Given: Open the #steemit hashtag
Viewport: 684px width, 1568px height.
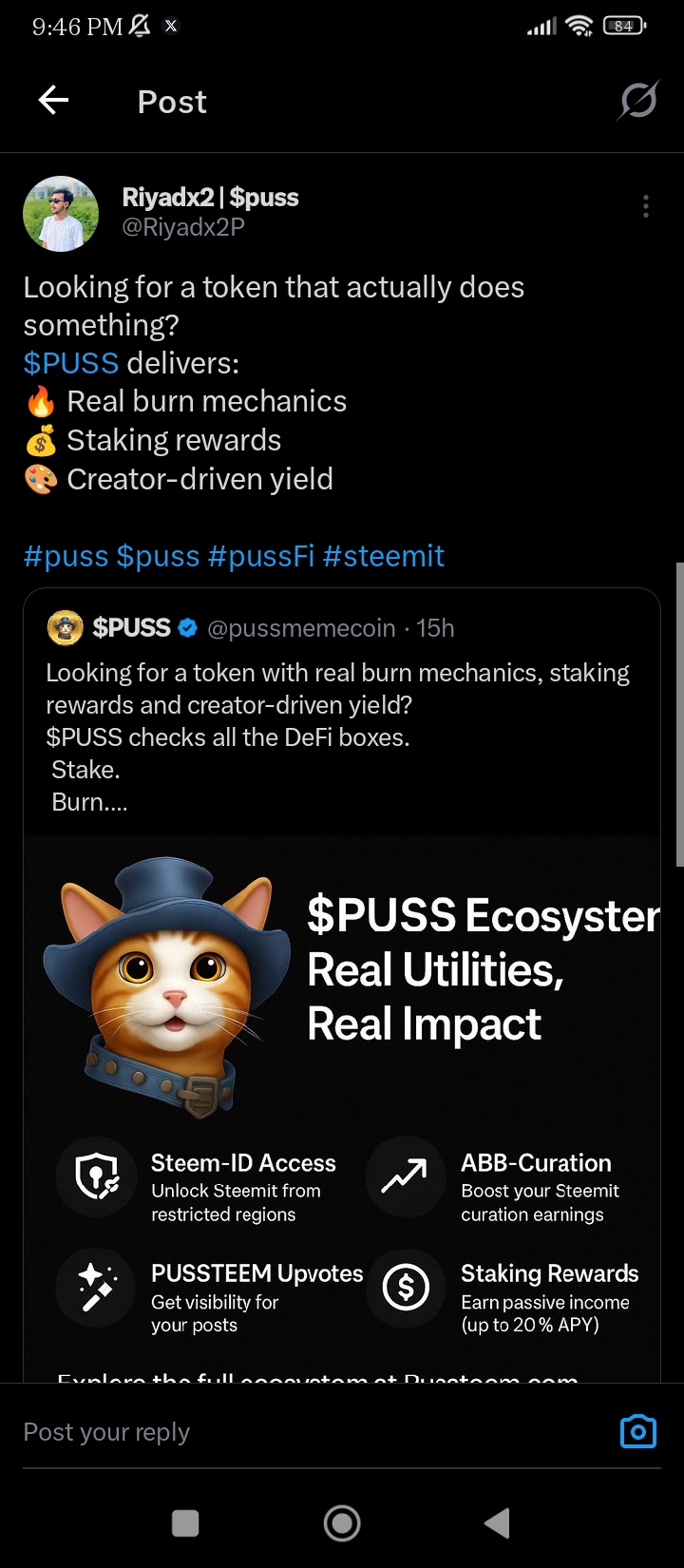Looking at the screenshot, I should coord(383,556).
